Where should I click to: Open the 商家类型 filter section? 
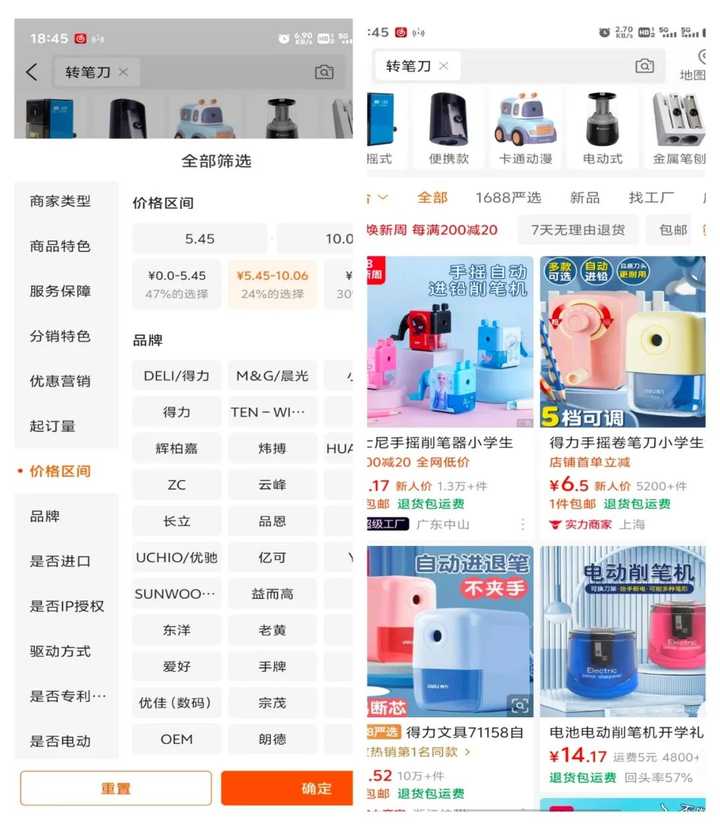[60, 201]
